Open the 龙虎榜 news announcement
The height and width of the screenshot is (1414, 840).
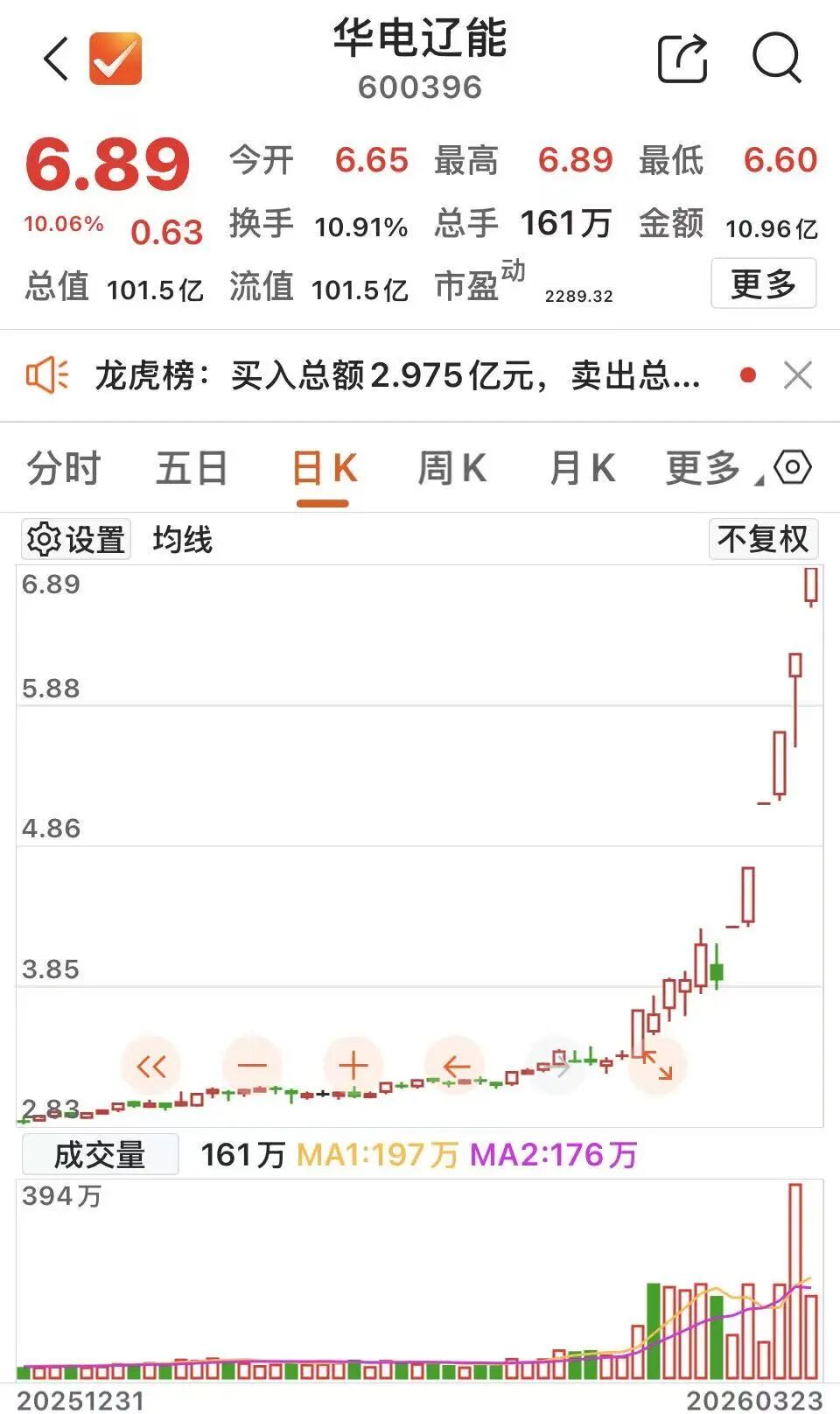point(398,376)
